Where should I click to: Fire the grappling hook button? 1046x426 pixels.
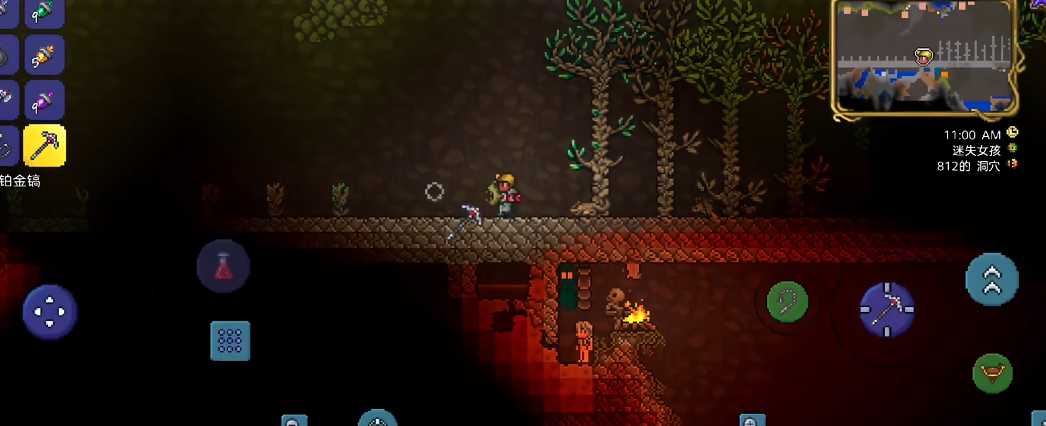(x=788, y=302)
